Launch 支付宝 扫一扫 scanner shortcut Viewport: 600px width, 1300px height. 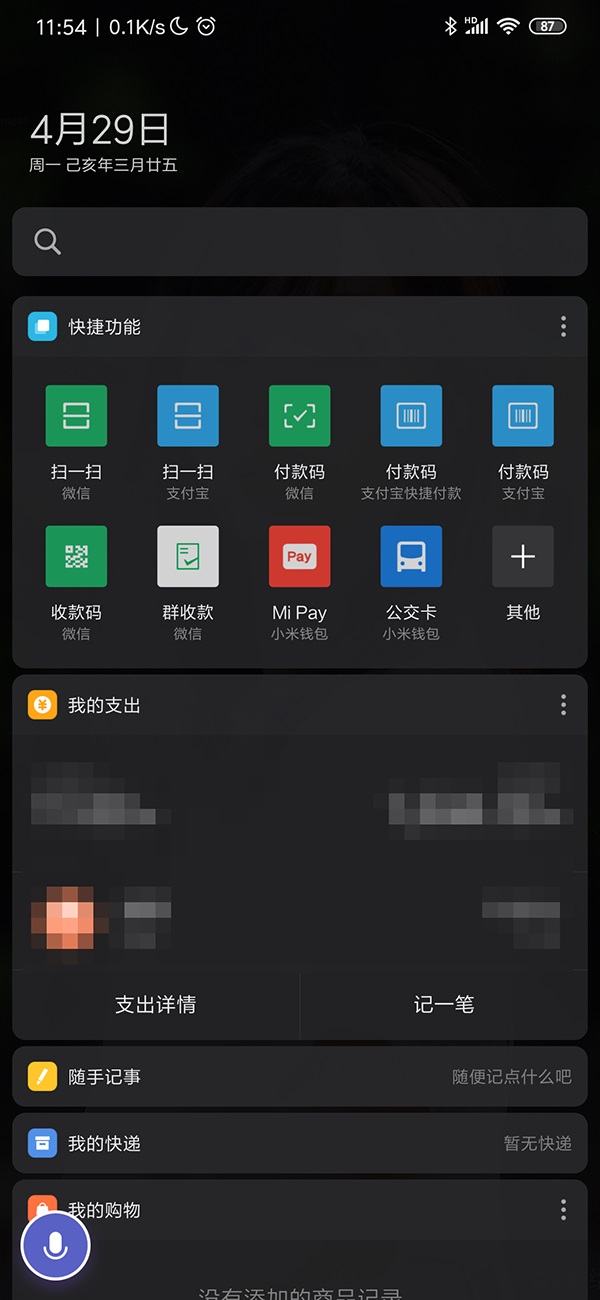coord(188,416)
